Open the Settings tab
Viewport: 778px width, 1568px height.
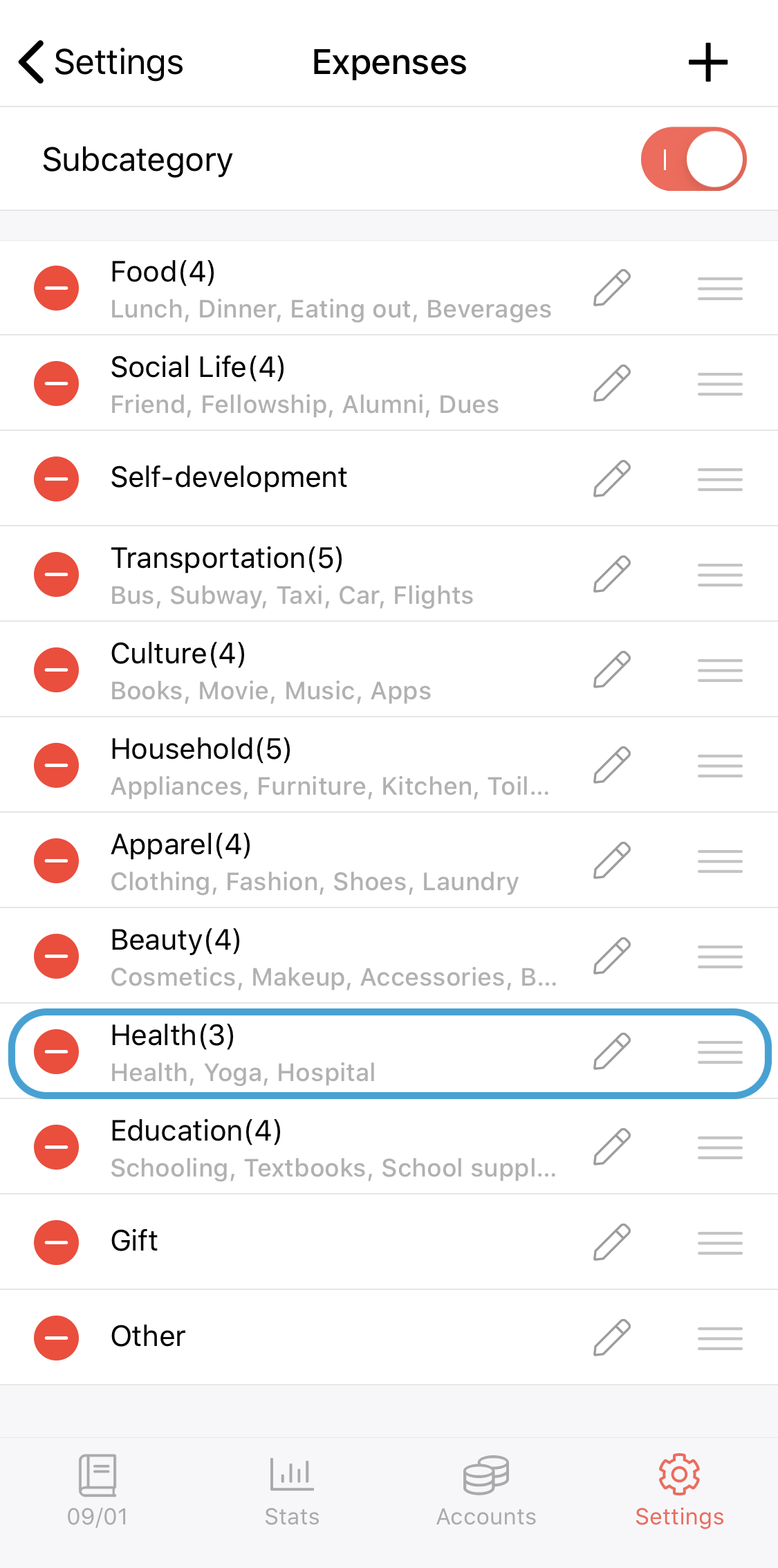680,1491
